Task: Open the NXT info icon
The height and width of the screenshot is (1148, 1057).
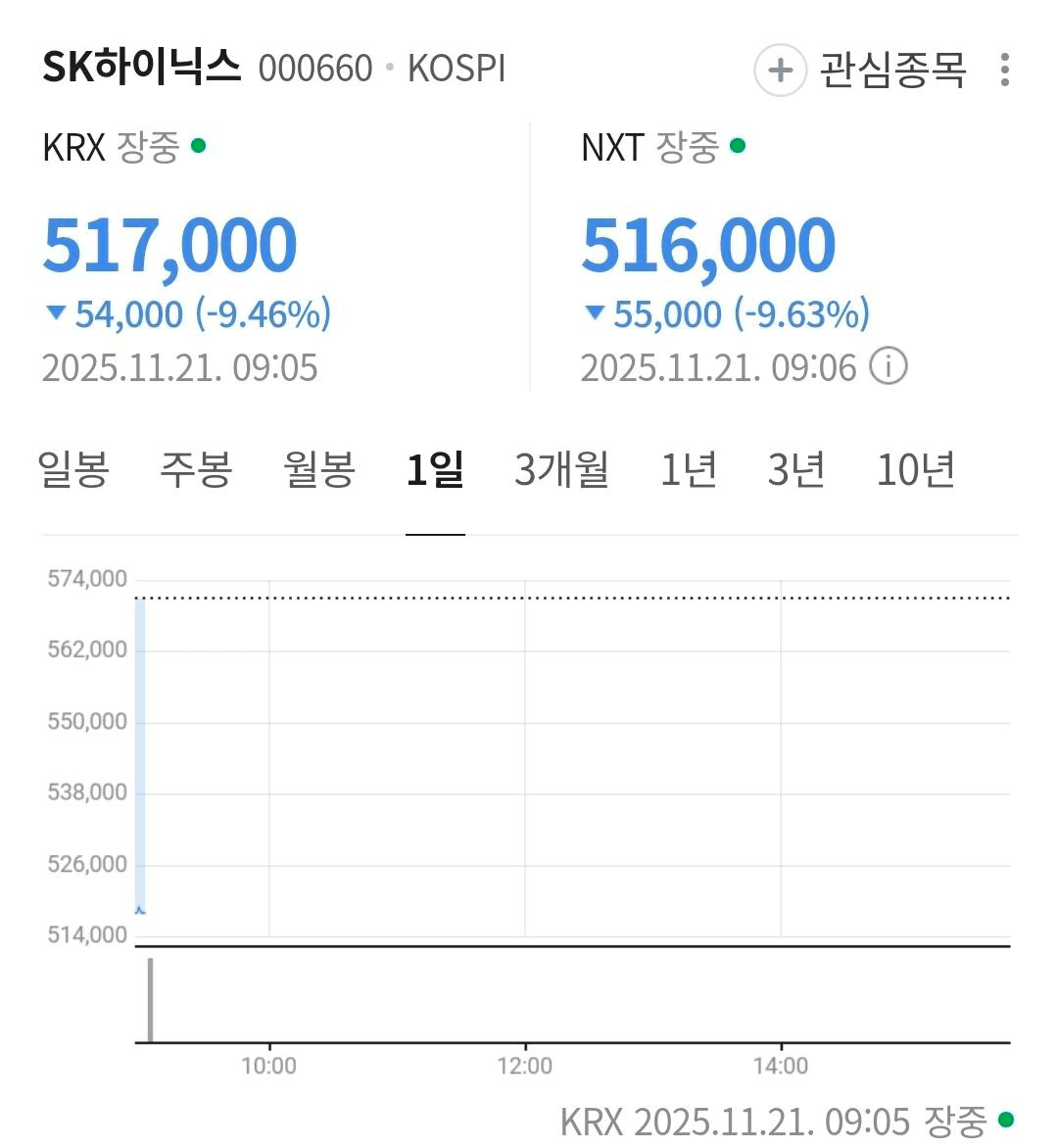Action: coord(889,366)
